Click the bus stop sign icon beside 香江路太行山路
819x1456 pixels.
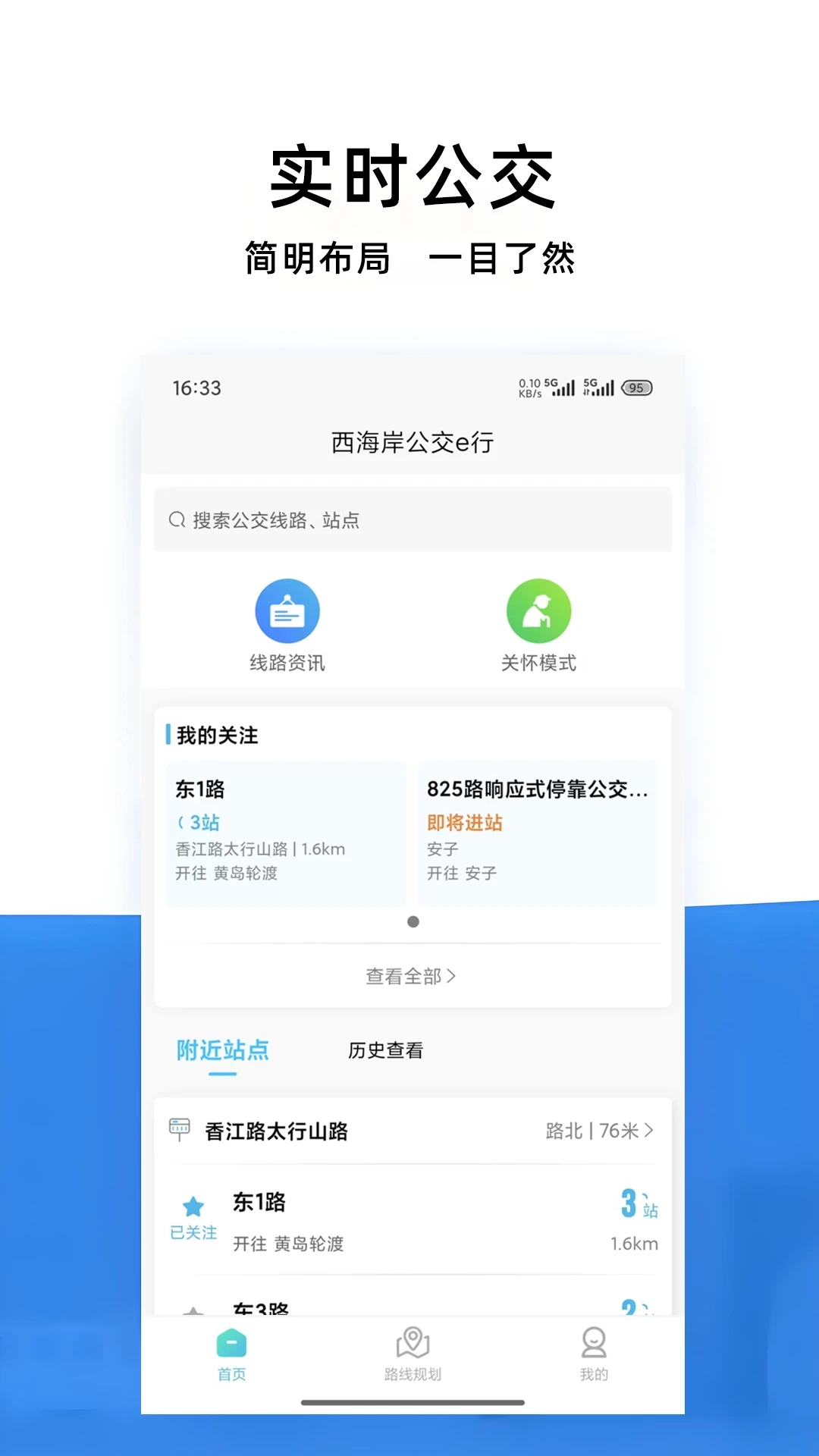[180, 1131]
